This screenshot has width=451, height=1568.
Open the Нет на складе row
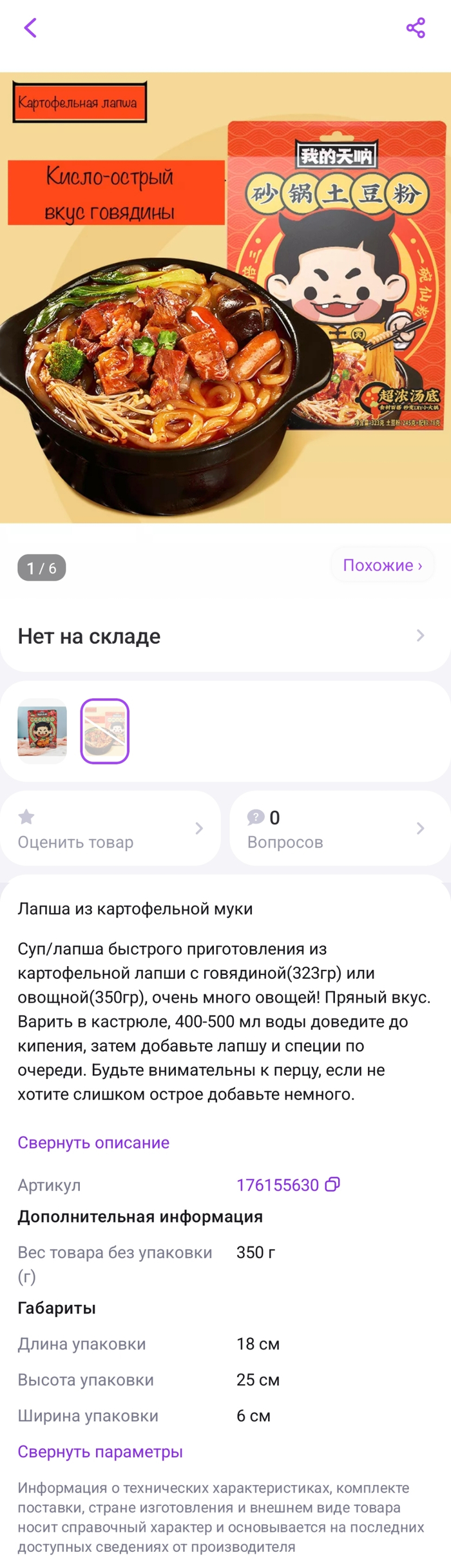(x=225, y=636)
